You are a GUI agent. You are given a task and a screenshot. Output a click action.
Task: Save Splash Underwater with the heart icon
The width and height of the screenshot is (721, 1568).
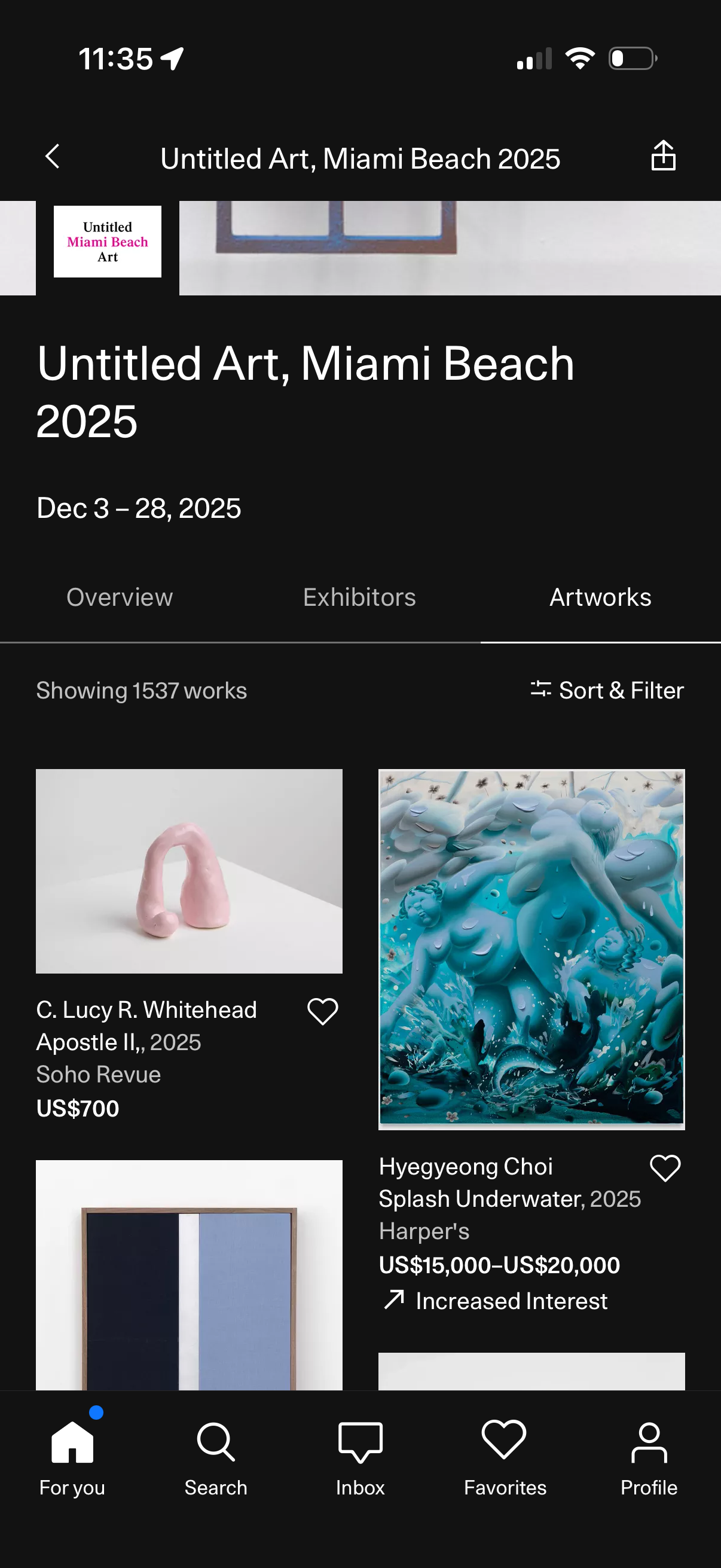pos(664,1167)
